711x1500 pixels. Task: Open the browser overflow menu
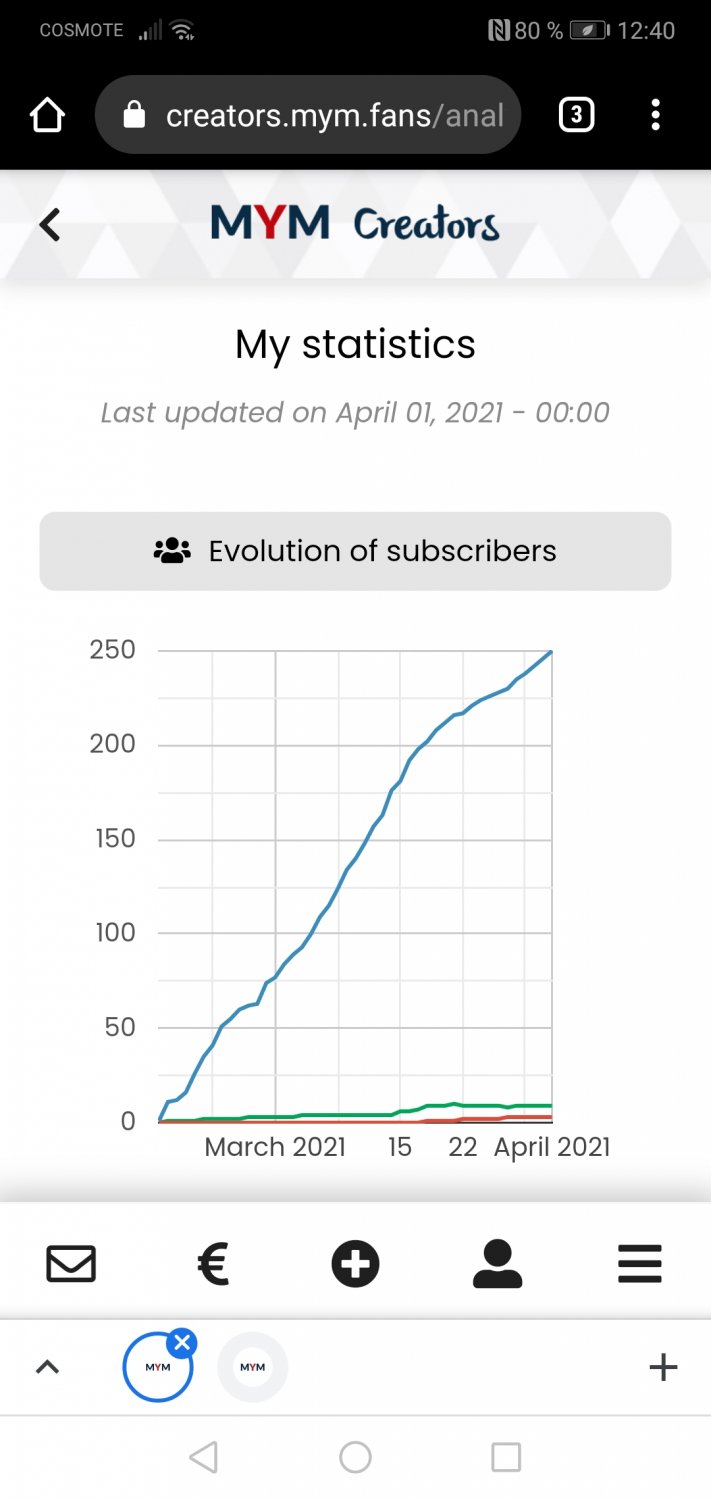click(x=655, y=116)
